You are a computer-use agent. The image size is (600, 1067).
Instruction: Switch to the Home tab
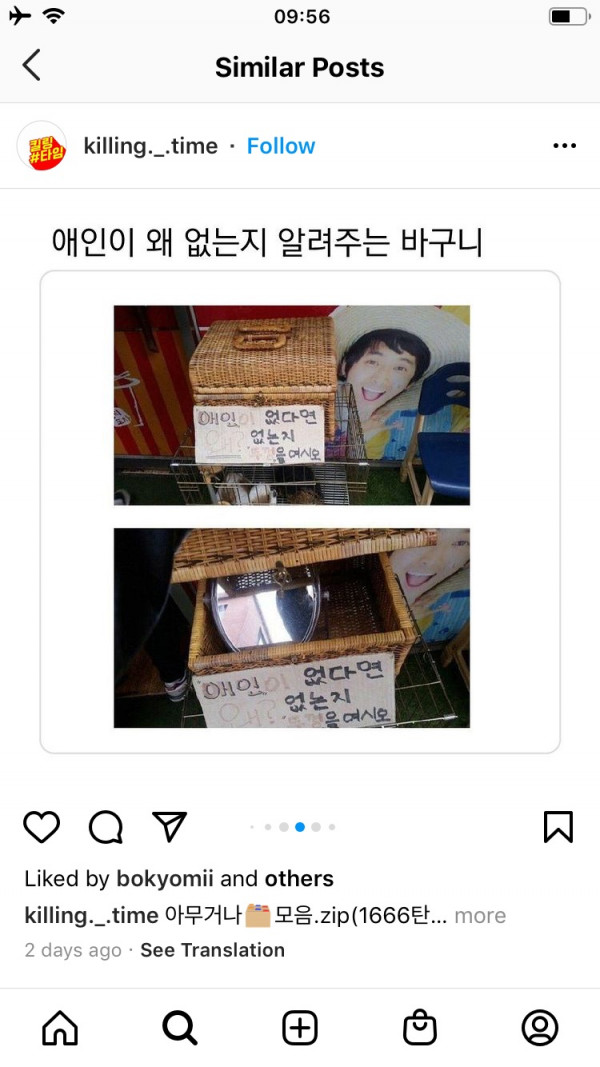click(x=60, y=1027)
